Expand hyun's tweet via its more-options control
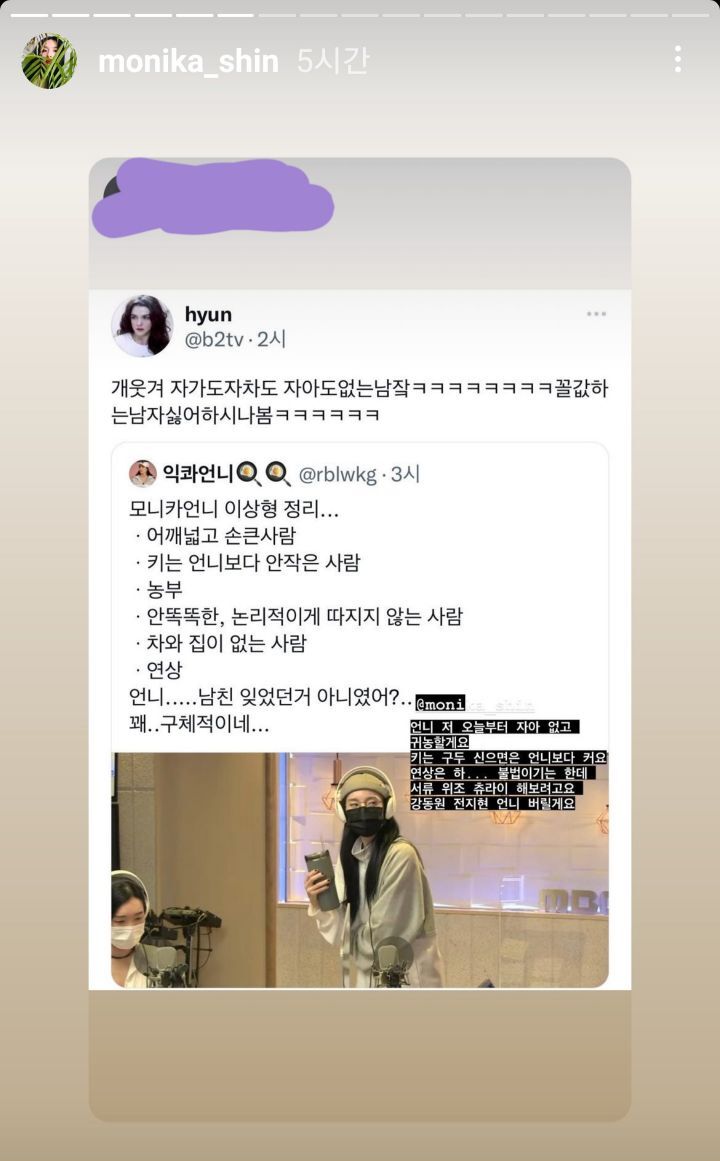Image resolution: width=720 pixels, height=1161 pixels. click(597, 313)
